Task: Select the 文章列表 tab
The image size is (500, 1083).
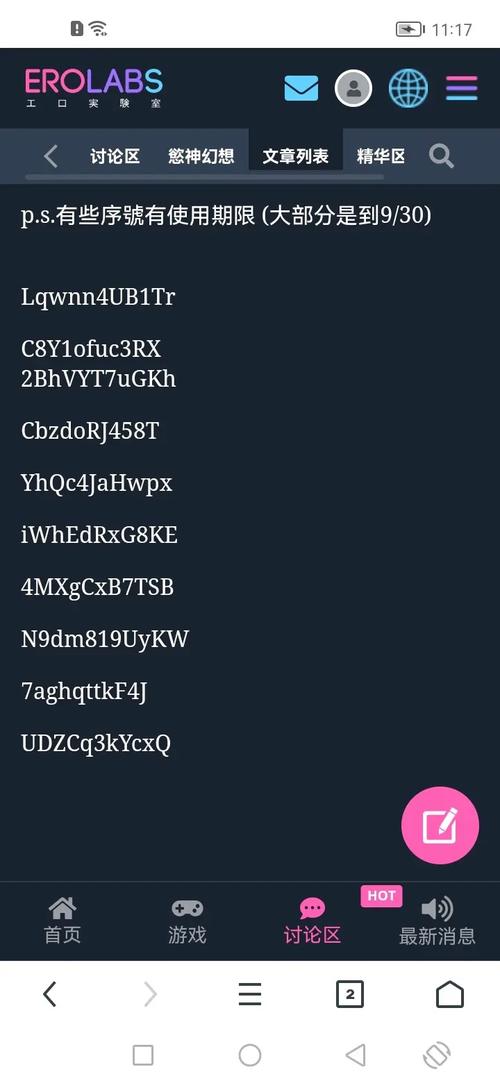Action: pyautogui.click(x=296, y=156)
